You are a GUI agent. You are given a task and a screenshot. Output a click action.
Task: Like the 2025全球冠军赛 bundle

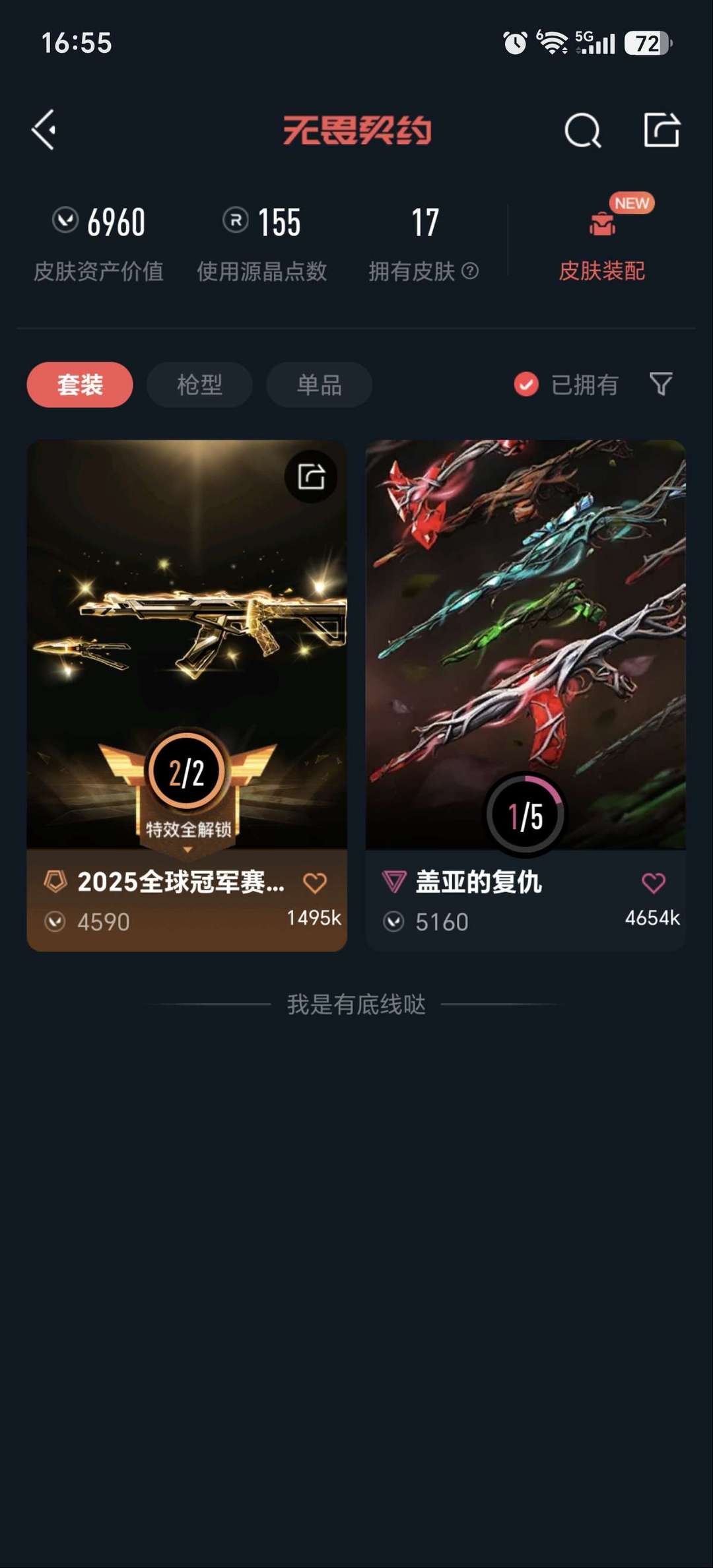tap(315, 883)
